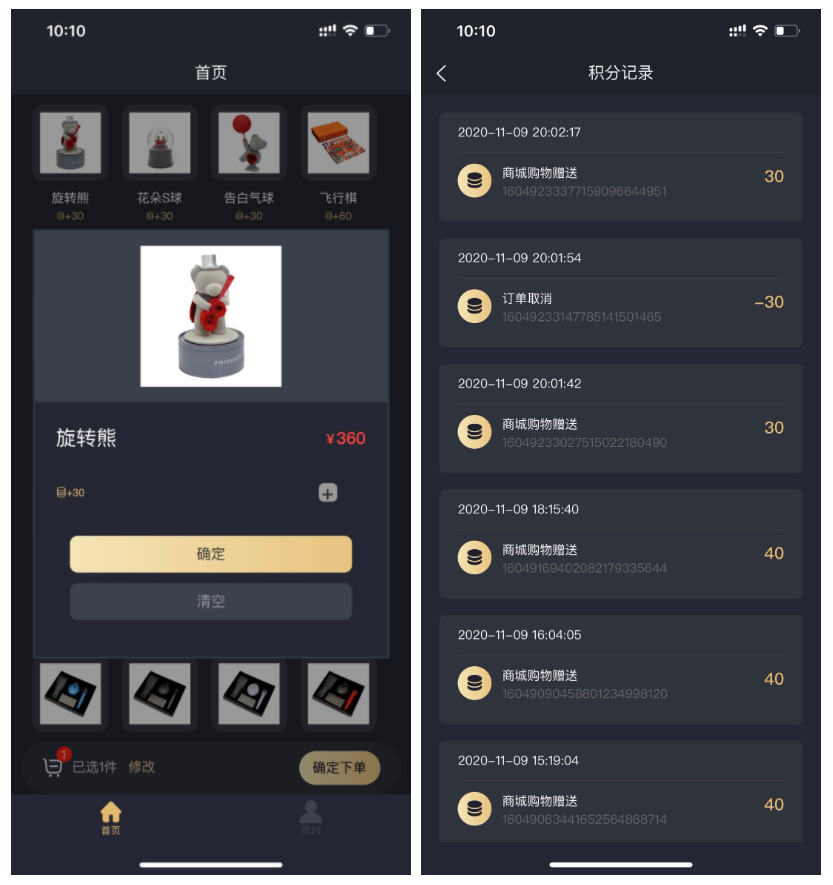Increase the 旋转熊 quantity with the plus button
The height and width of the screenshot is (885, 833).
328,493
